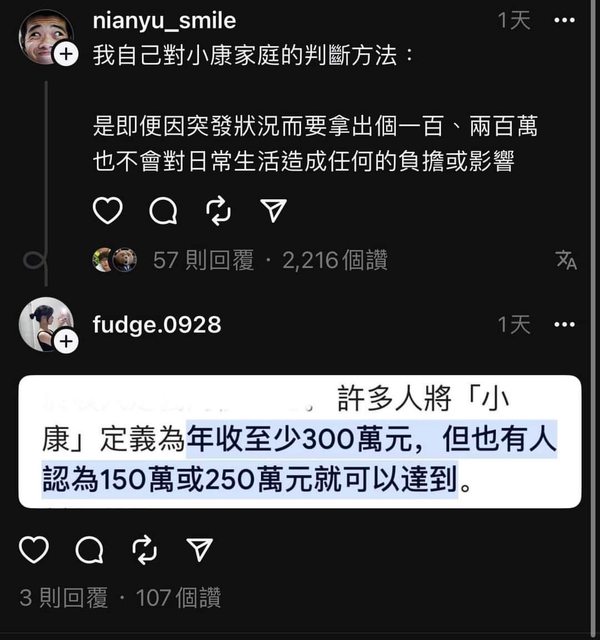Open the image in fudge.0928's reply
Viewport: 600px width, 640px height.
point(300,441)
